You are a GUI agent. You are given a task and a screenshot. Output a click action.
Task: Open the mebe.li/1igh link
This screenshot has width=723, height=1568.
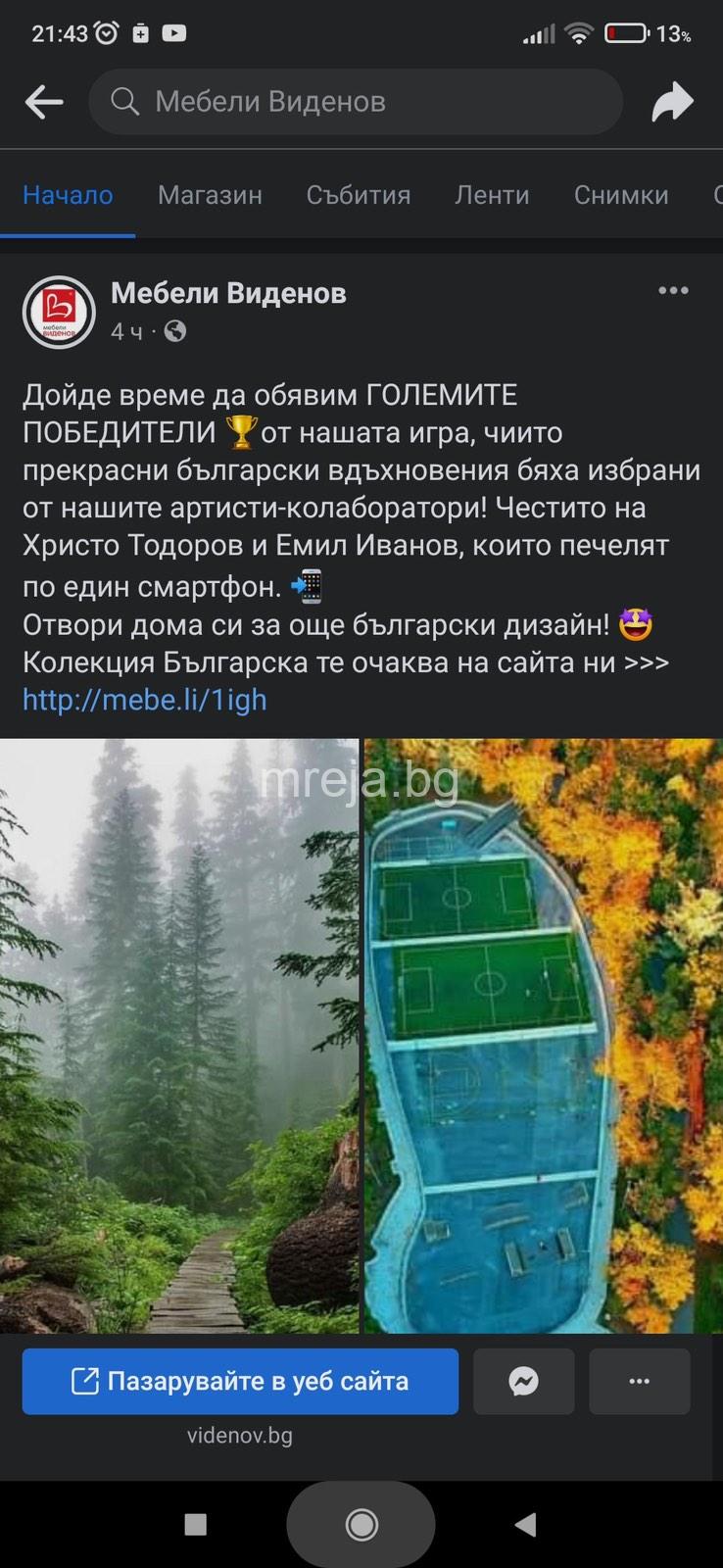(x=145, y=700)
